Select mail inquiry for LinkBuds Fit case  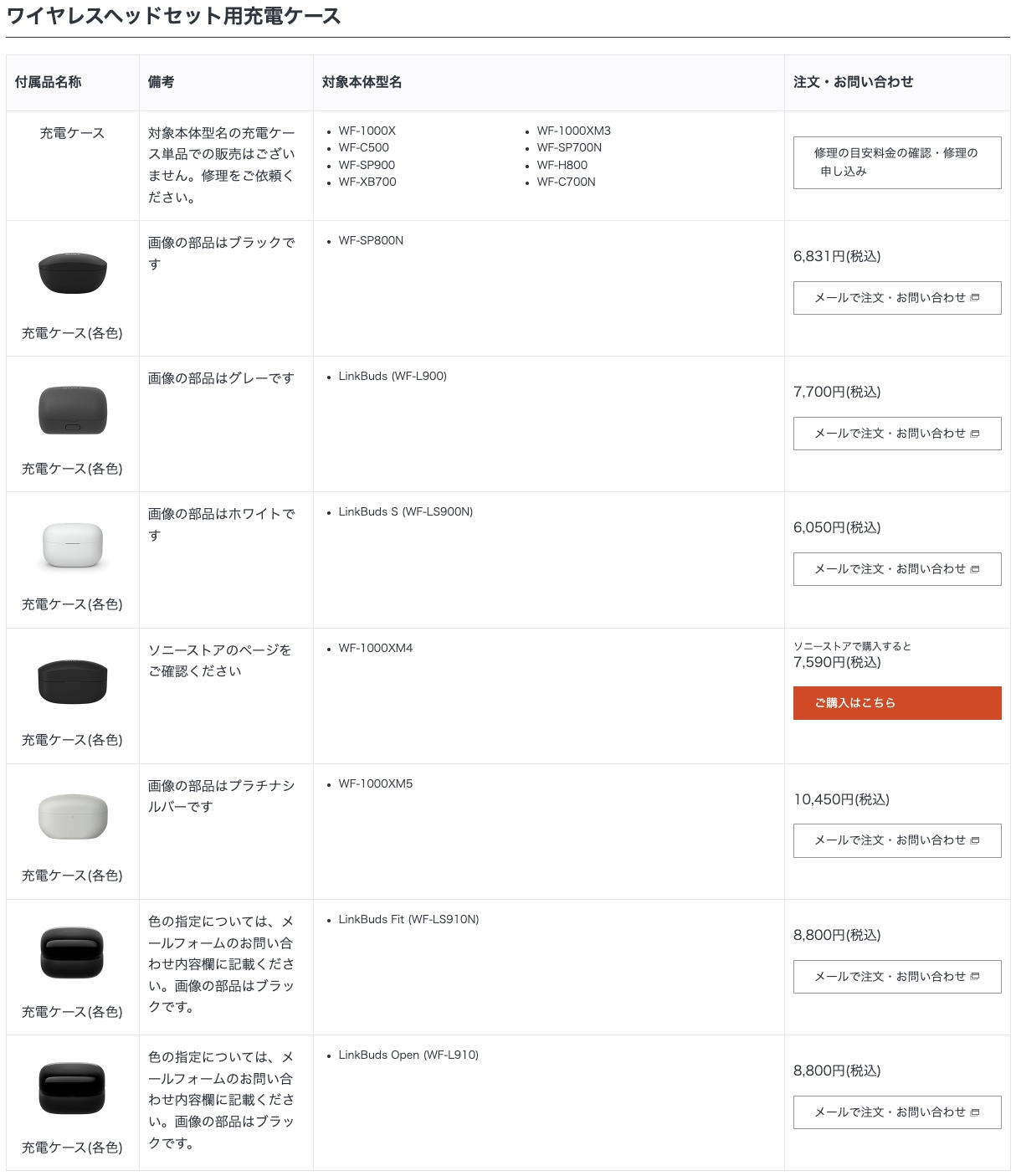896,977
